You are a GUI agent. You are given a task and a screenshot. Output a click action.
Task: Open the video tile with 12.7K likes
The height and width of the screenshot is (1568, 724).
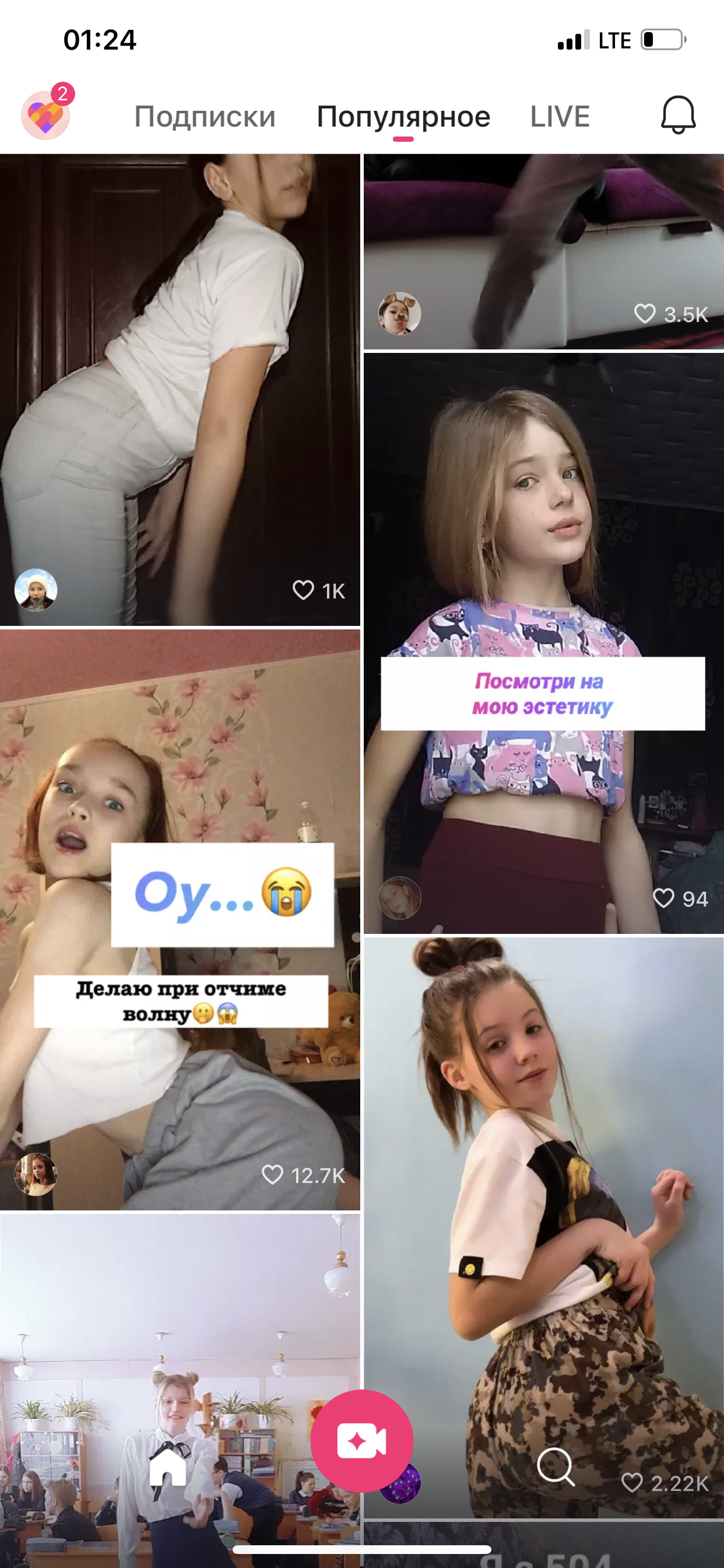(180, 920)
